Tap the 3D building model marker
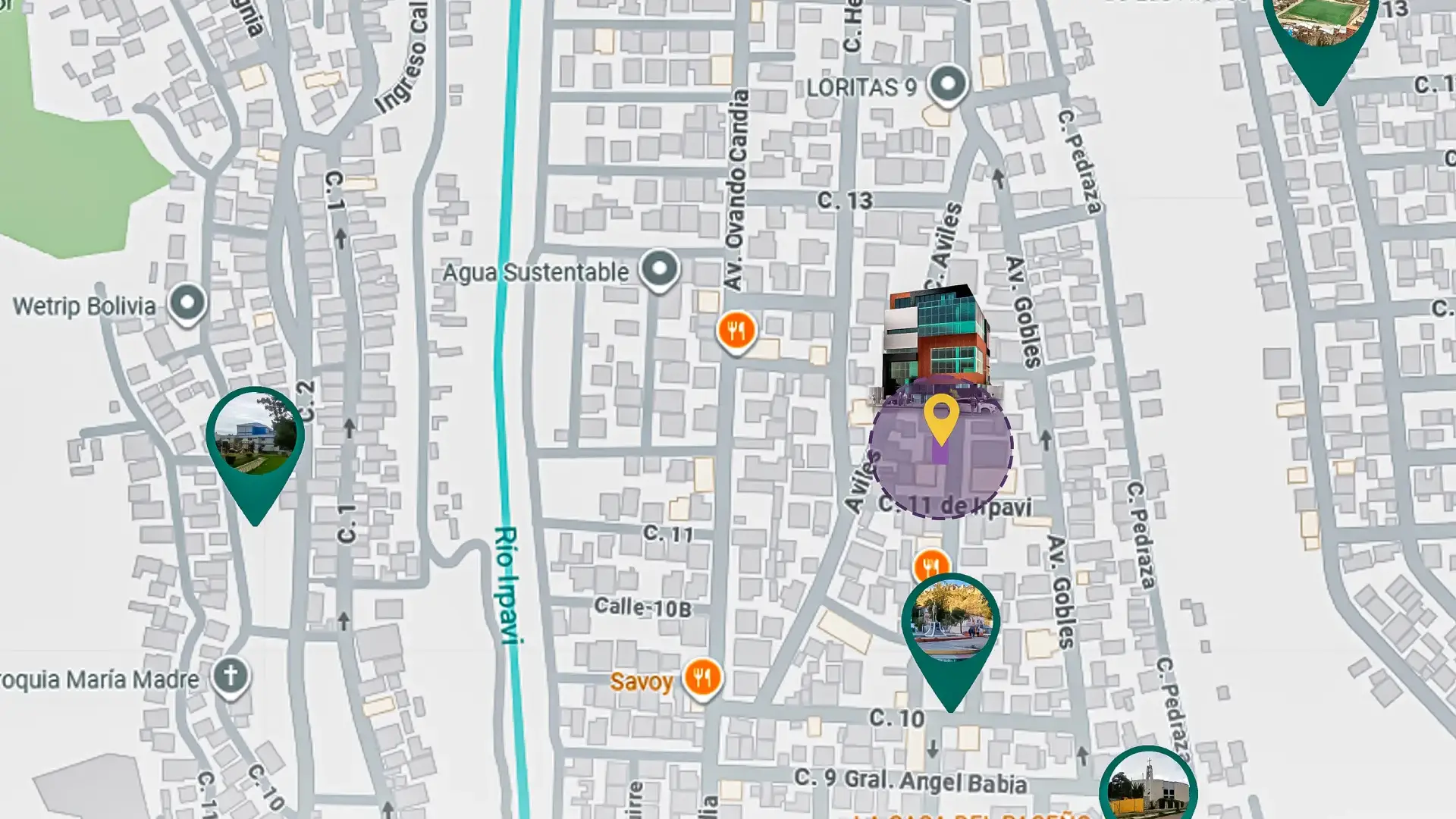Screen dimensions: 1456x819 click(x=937, y=334)
